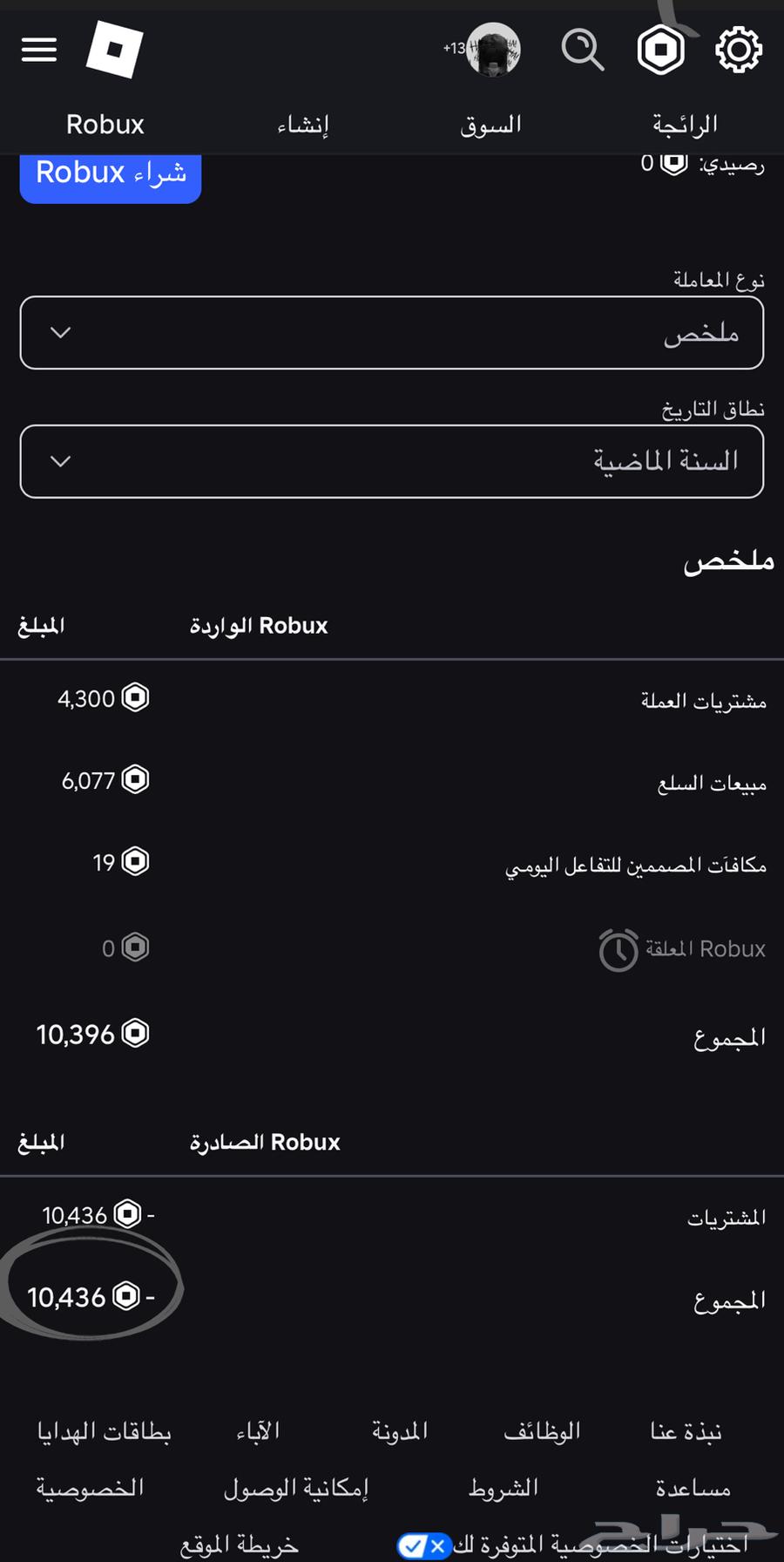
Task: Click the profile avatar with +13 notifications
Action: point(493,51)
